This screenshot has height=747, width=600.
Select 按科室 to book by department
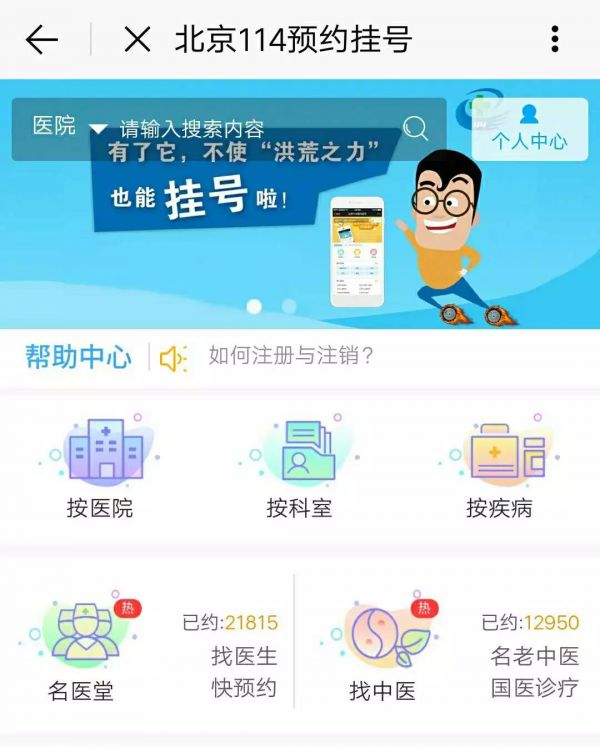pos(299,470)
